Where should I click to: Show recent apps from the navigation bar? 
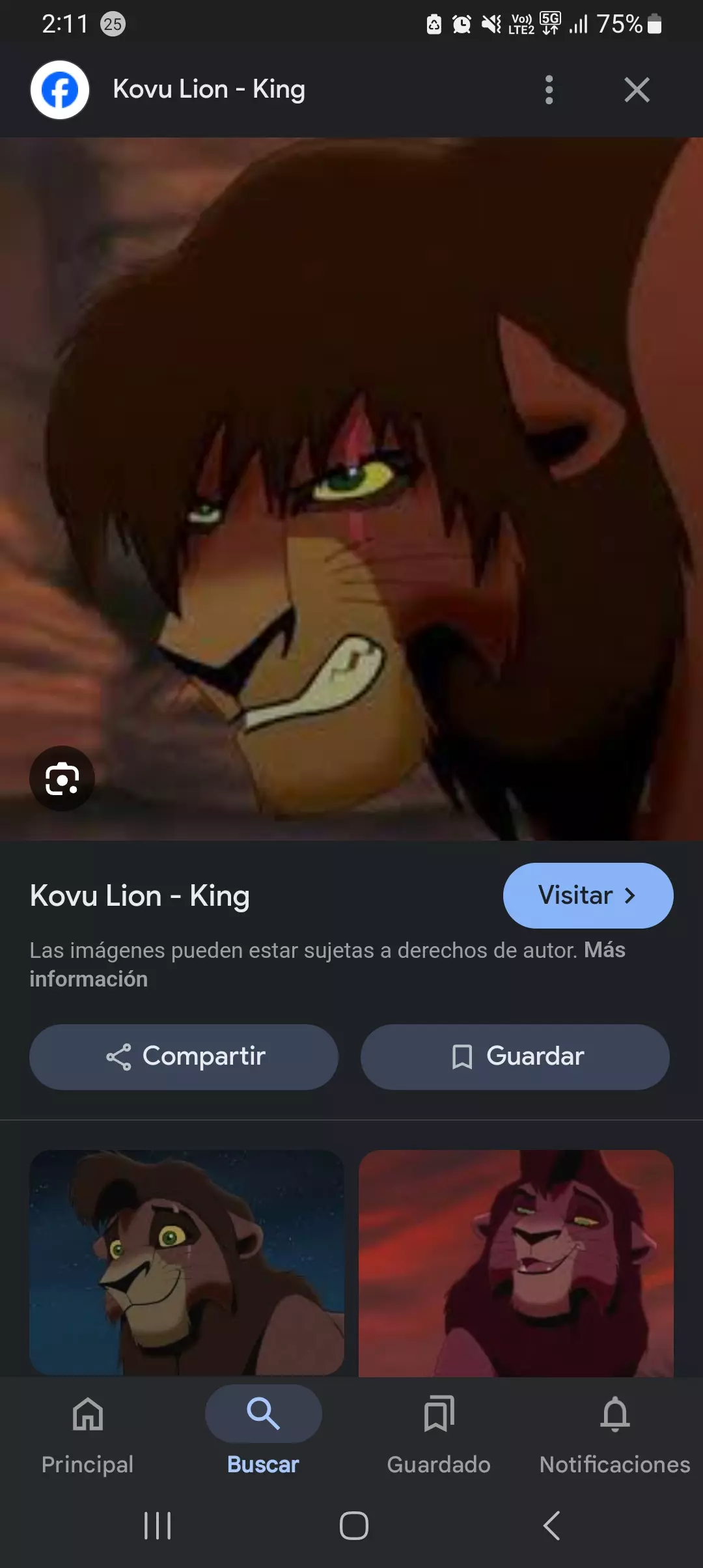[158, 1526]
